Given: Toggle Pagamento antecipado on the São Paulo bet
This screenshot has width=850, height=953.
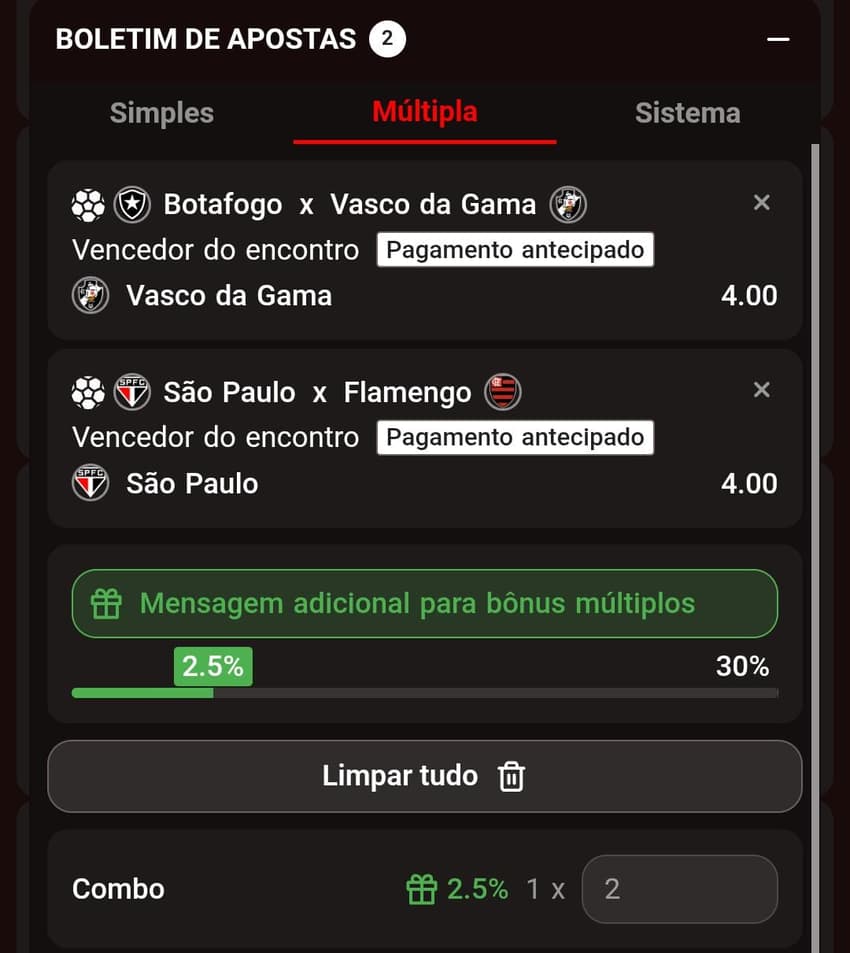Looking at the screenshot, I should click(514, 437).
